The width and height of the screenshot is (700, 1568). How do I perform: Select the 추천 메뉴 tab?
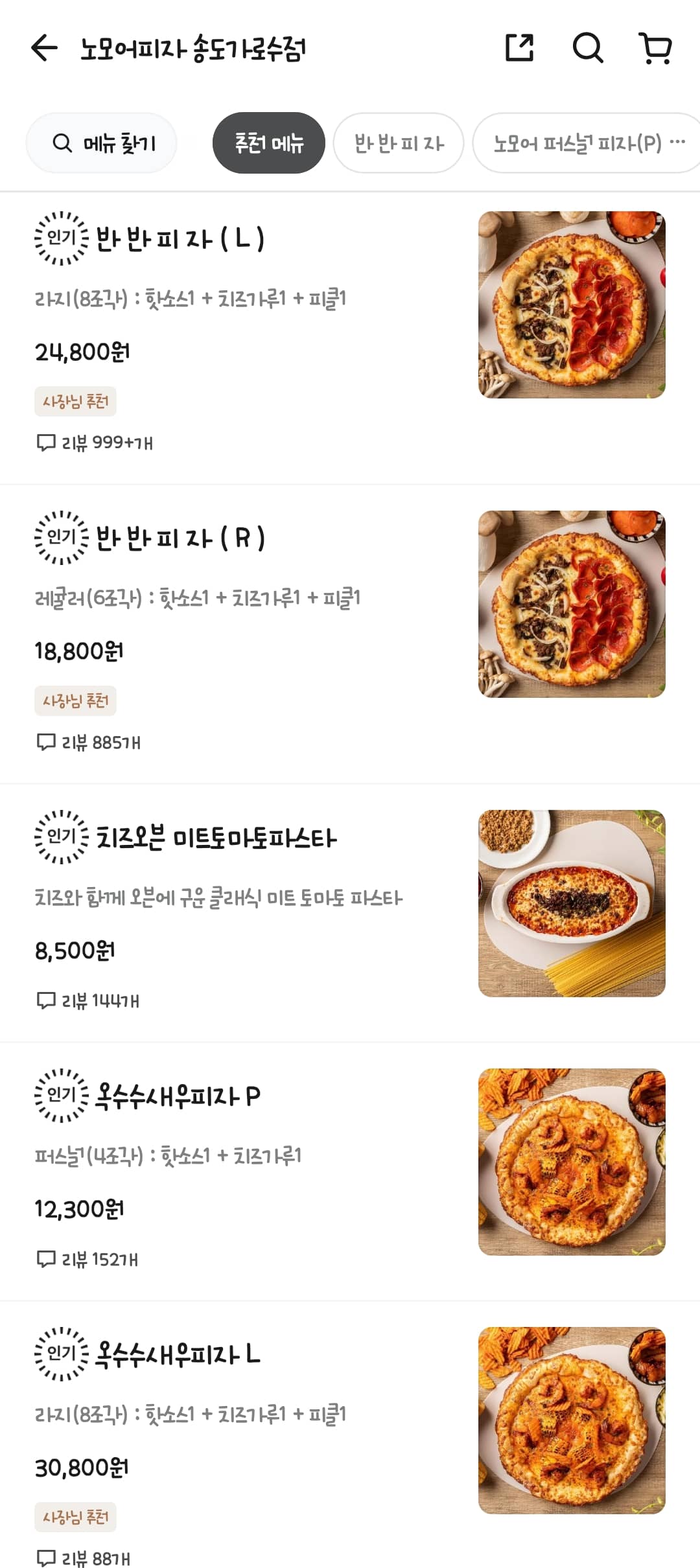[x=268, y=143]
